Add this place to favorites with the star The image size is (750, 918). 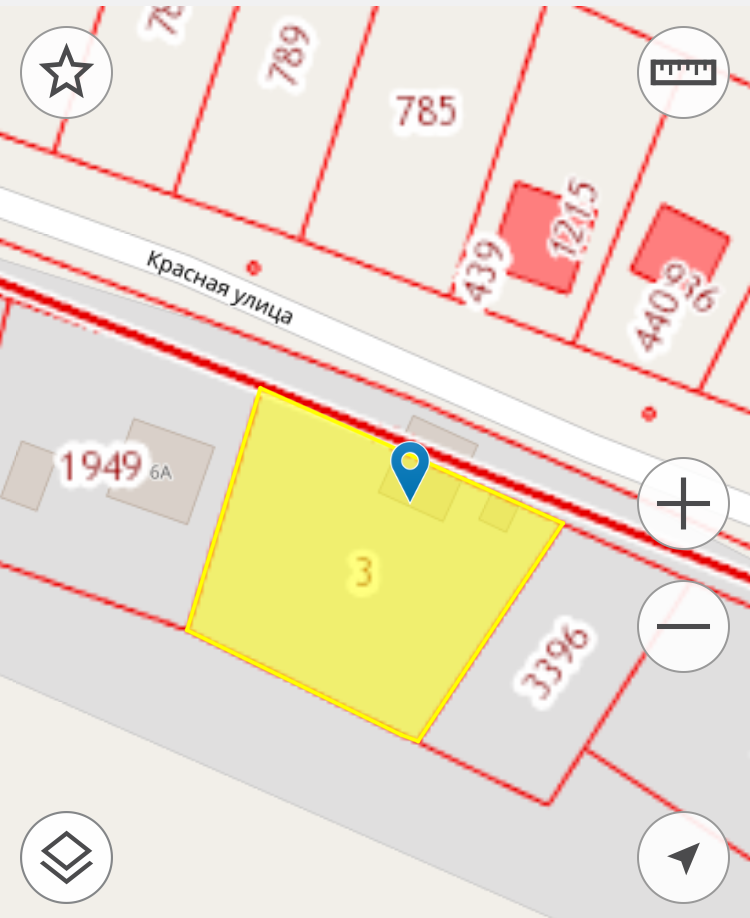click(x=66, y=73)
